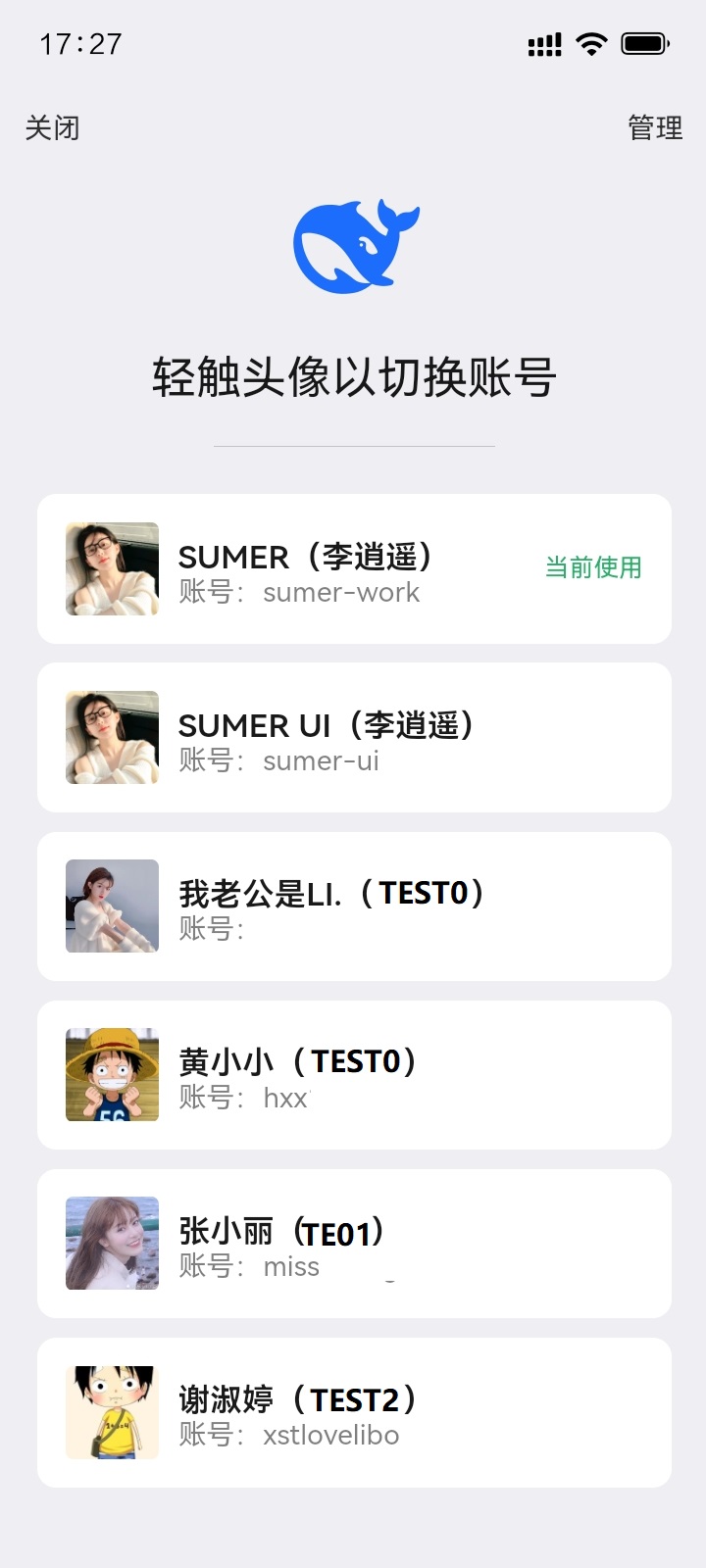Open 管理 to manage accounts
Viewport: 706px width, 1568px height.
pos(654,127)
